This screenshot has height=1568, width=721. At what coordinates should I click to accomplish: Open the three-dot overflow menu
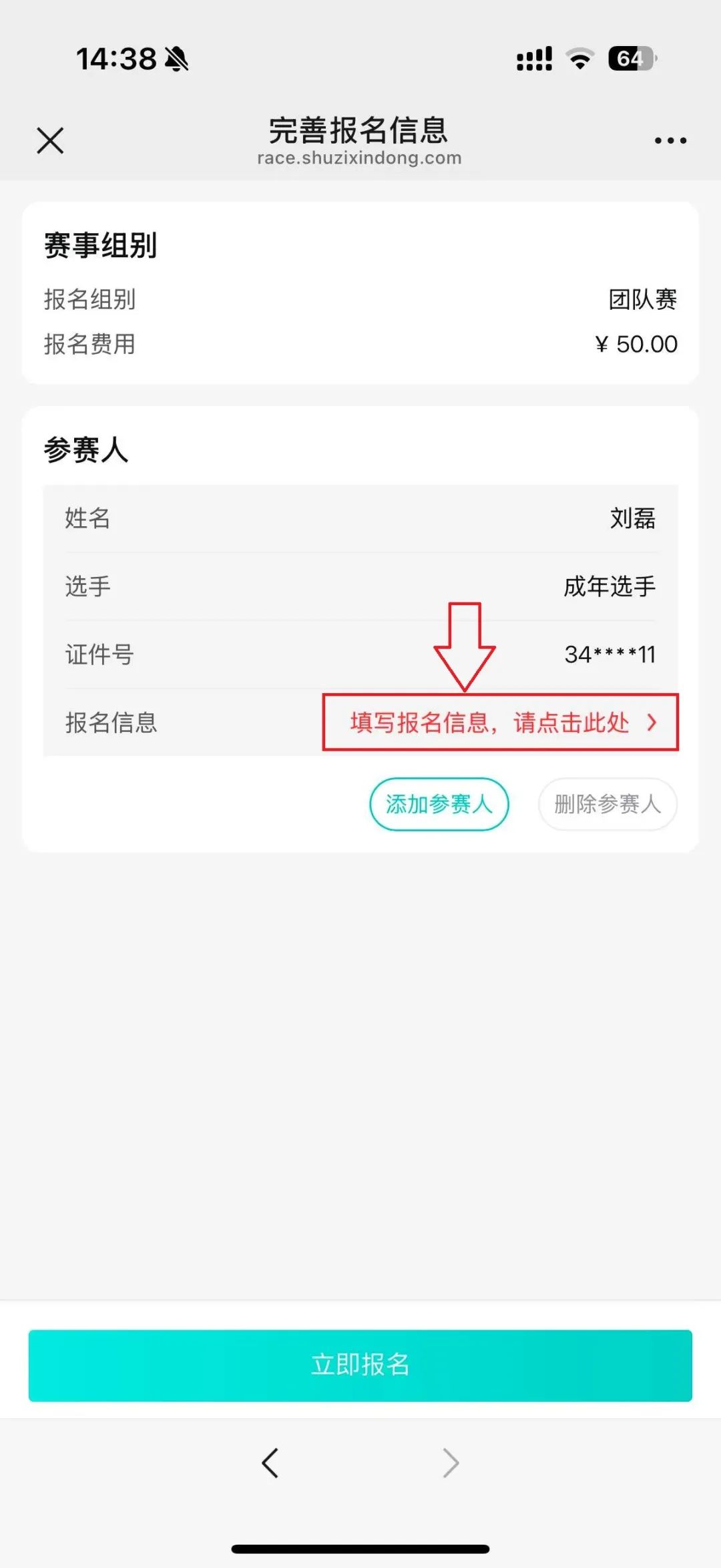(x=670, y=141)
